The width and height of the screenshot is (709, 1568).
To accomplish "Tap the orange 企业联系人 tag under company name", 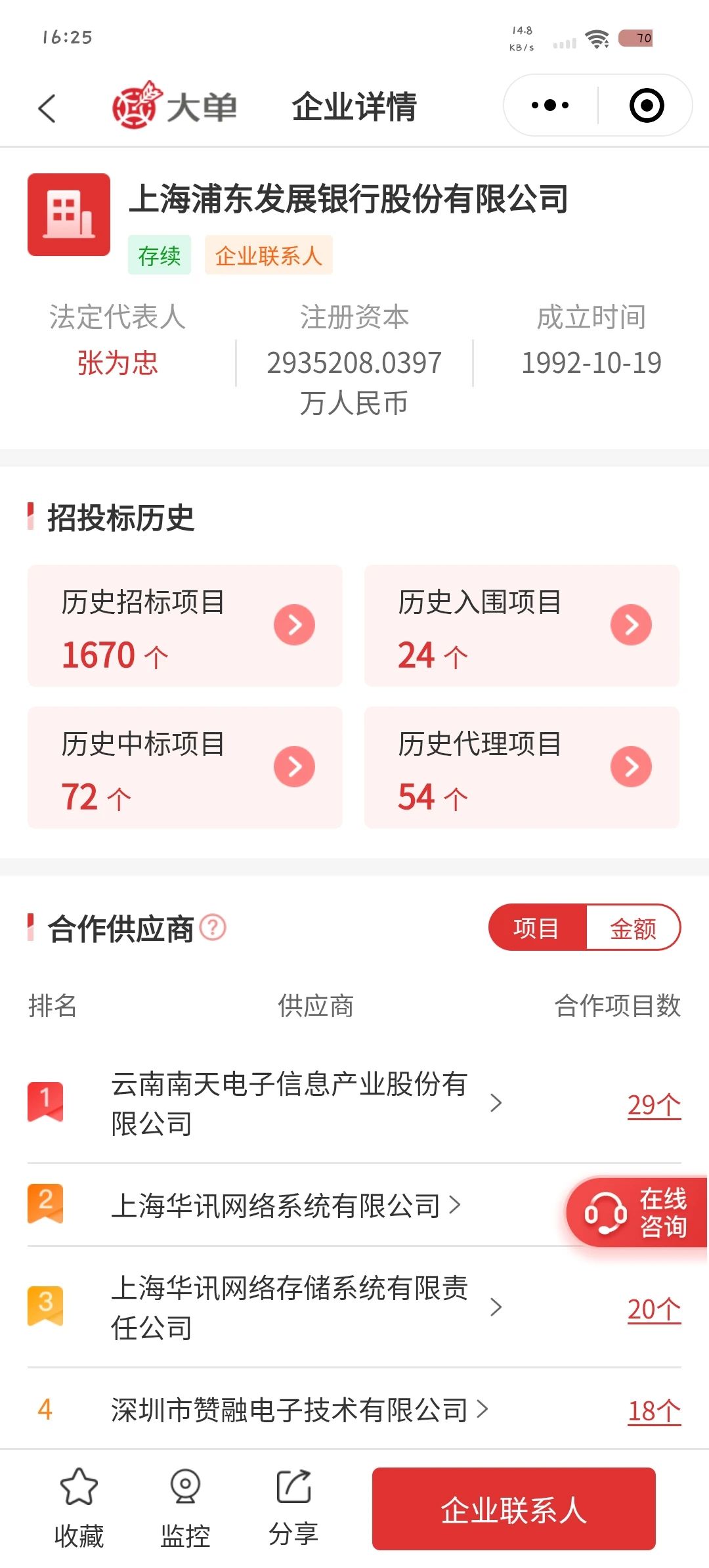I will pos(269,255).
